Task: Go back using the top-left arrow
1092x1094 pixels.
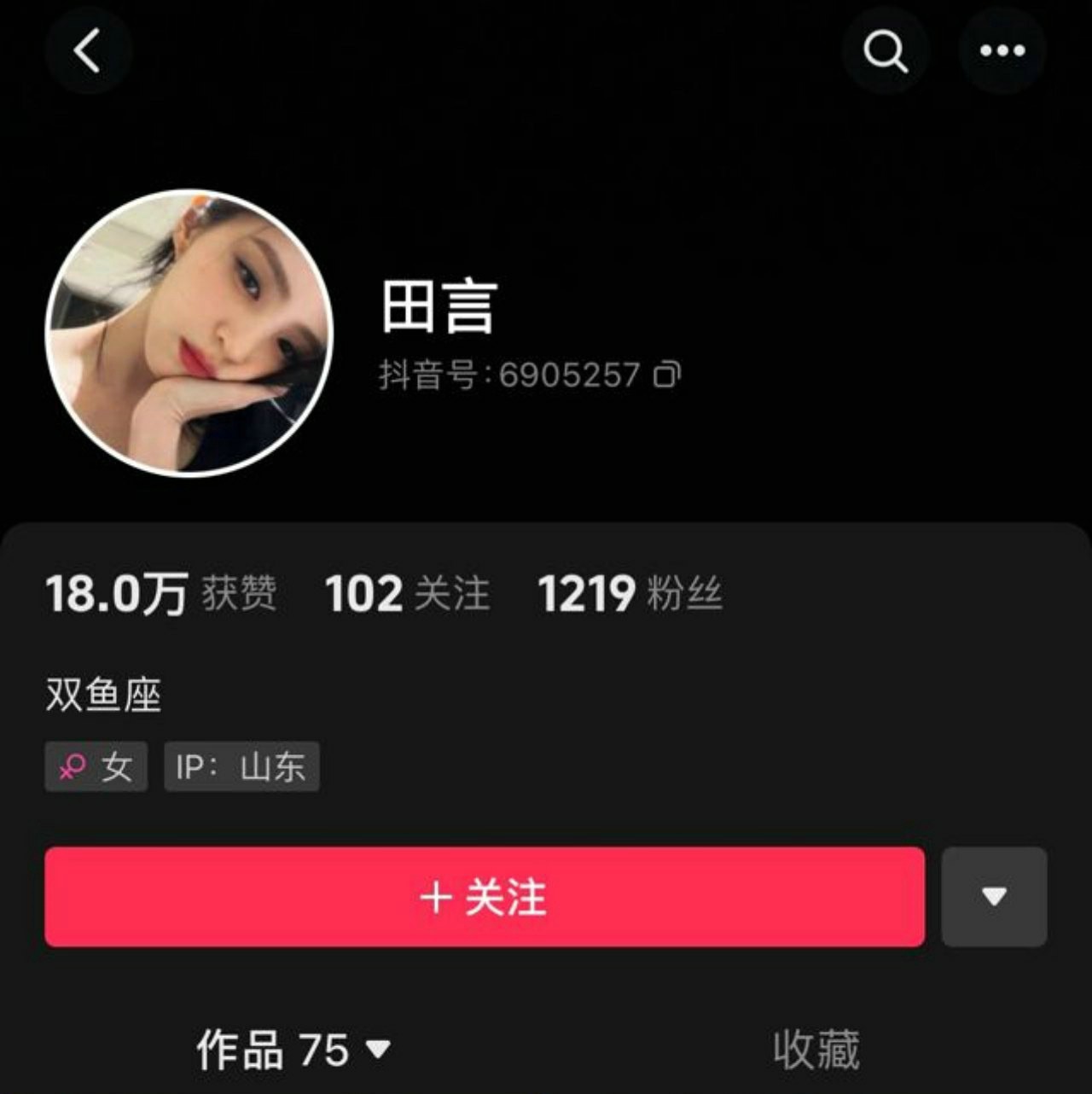Action: [x=88, y=50]
